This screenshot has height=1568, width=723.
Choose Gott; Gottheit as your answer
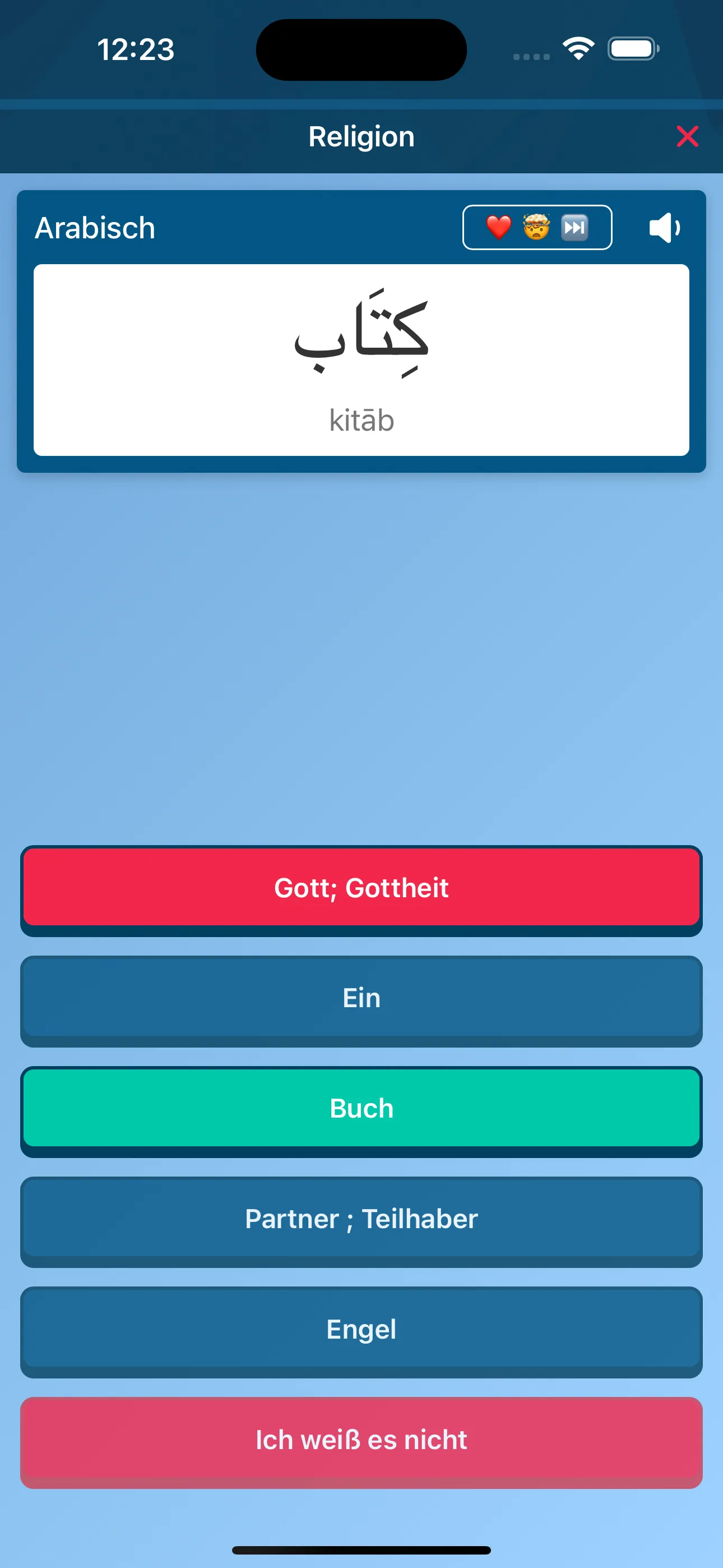pos(361,888)
